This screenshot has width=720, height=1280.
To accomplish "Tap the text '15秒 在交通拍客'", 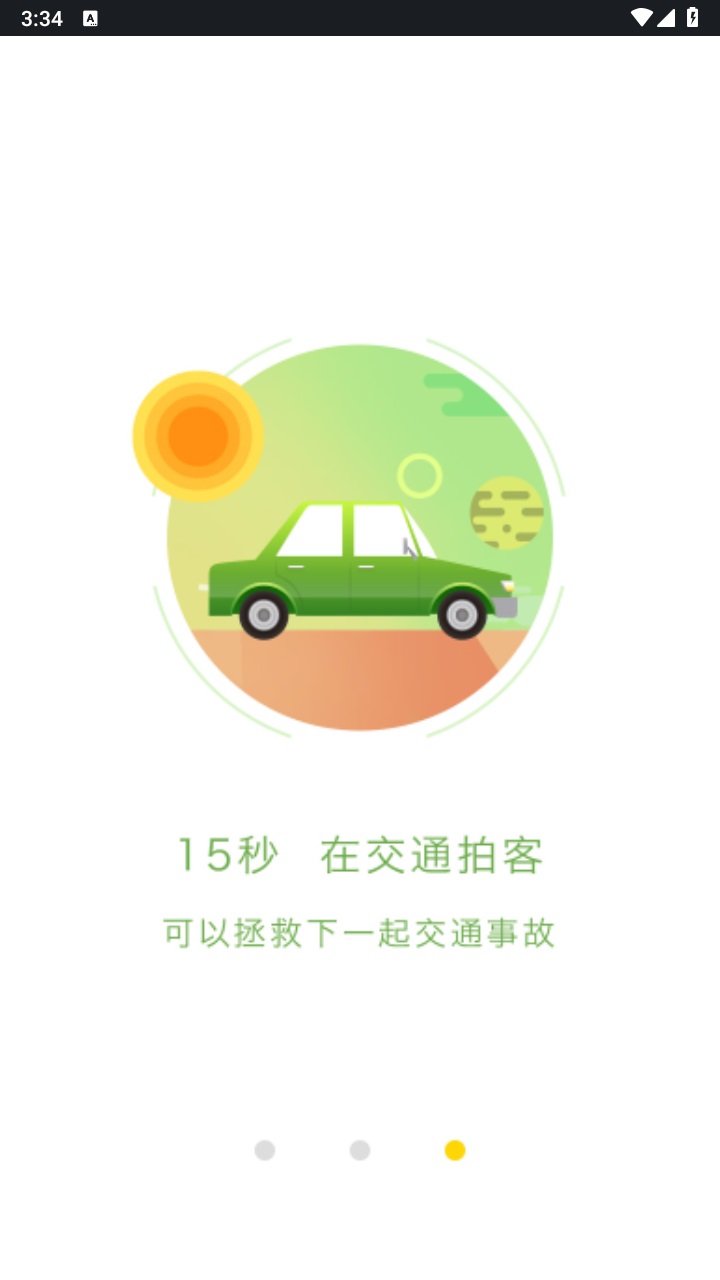I will pyautogui.click(x=360, y=855).
